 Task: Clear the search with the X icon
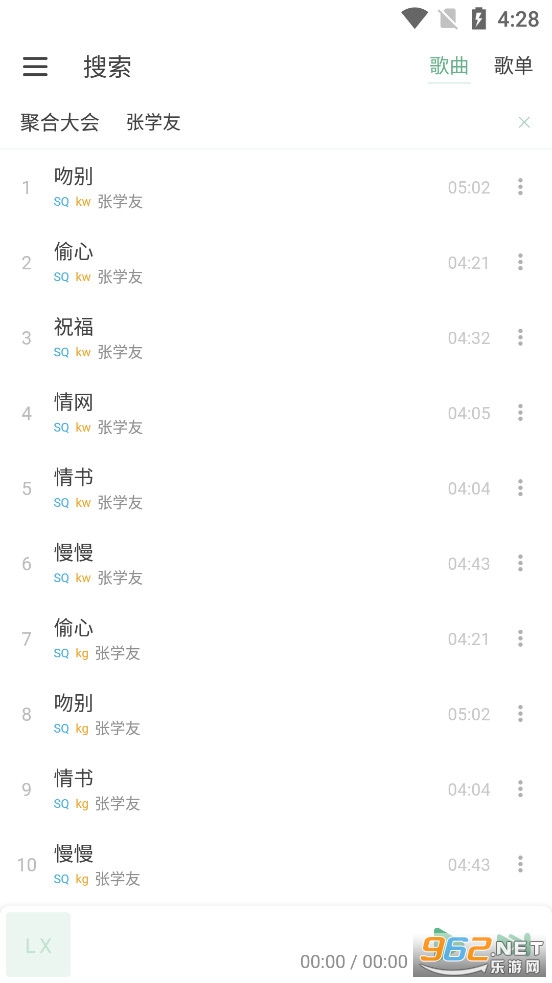pyautogui.click(x=524, y=122)
